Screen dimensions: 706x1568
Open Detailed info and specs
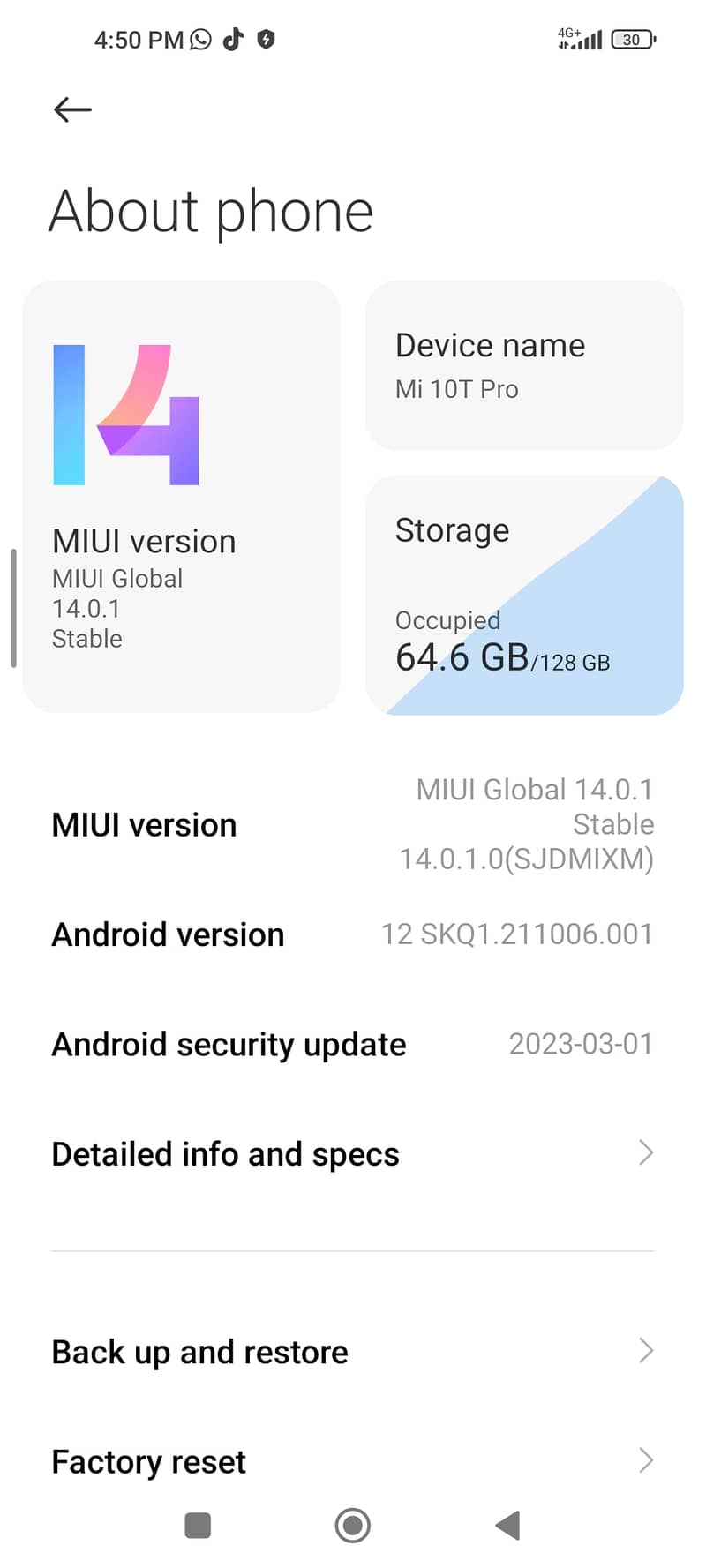(353, 1153)
